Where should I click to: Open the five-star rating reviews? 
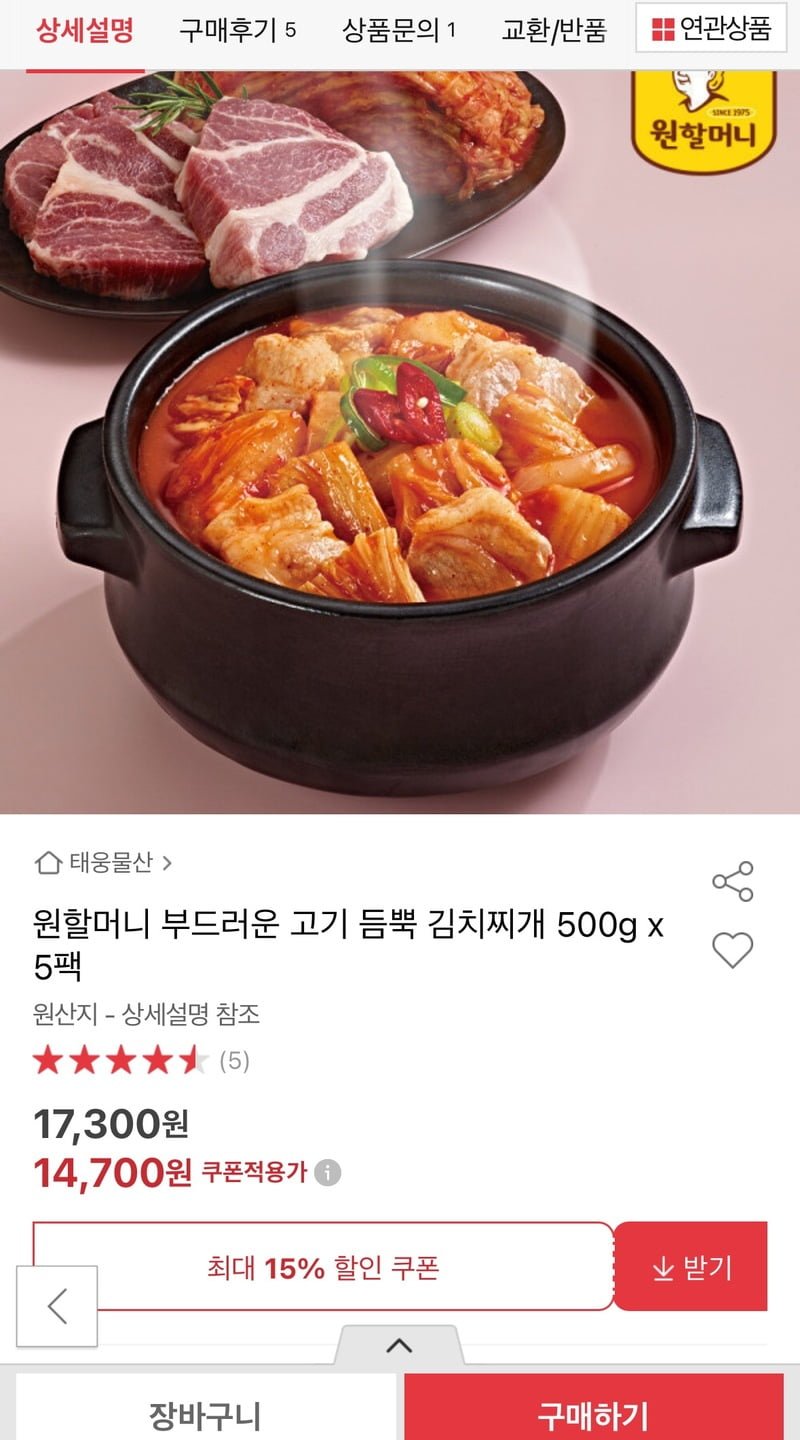pos(140,1061)
